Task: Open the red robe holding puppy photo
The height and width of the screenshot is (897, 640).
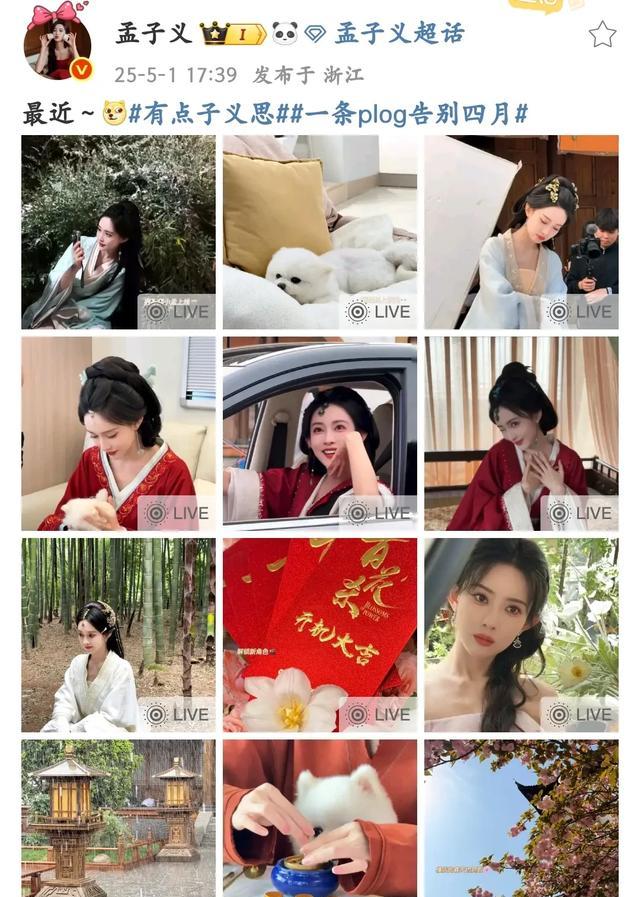Action: (118, 433)
